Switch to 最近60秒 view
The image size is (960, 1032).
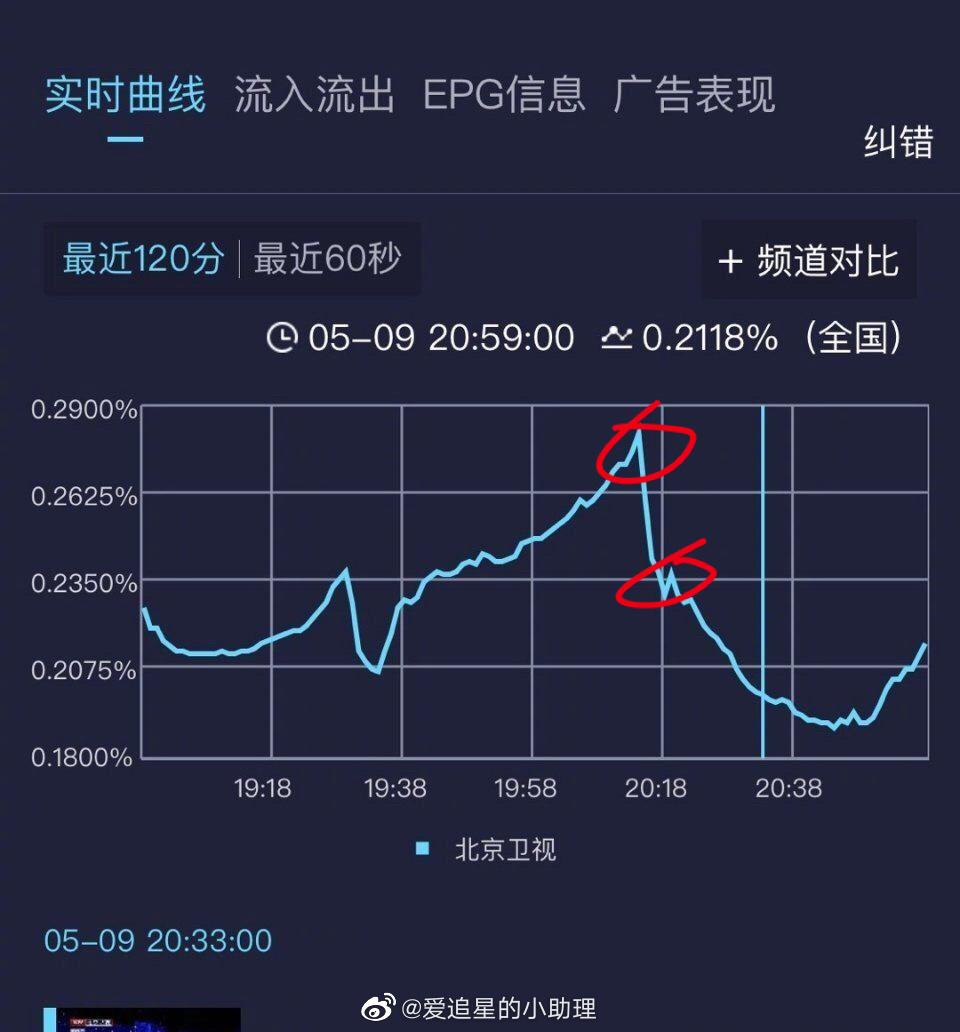click(x=328, y=258)
